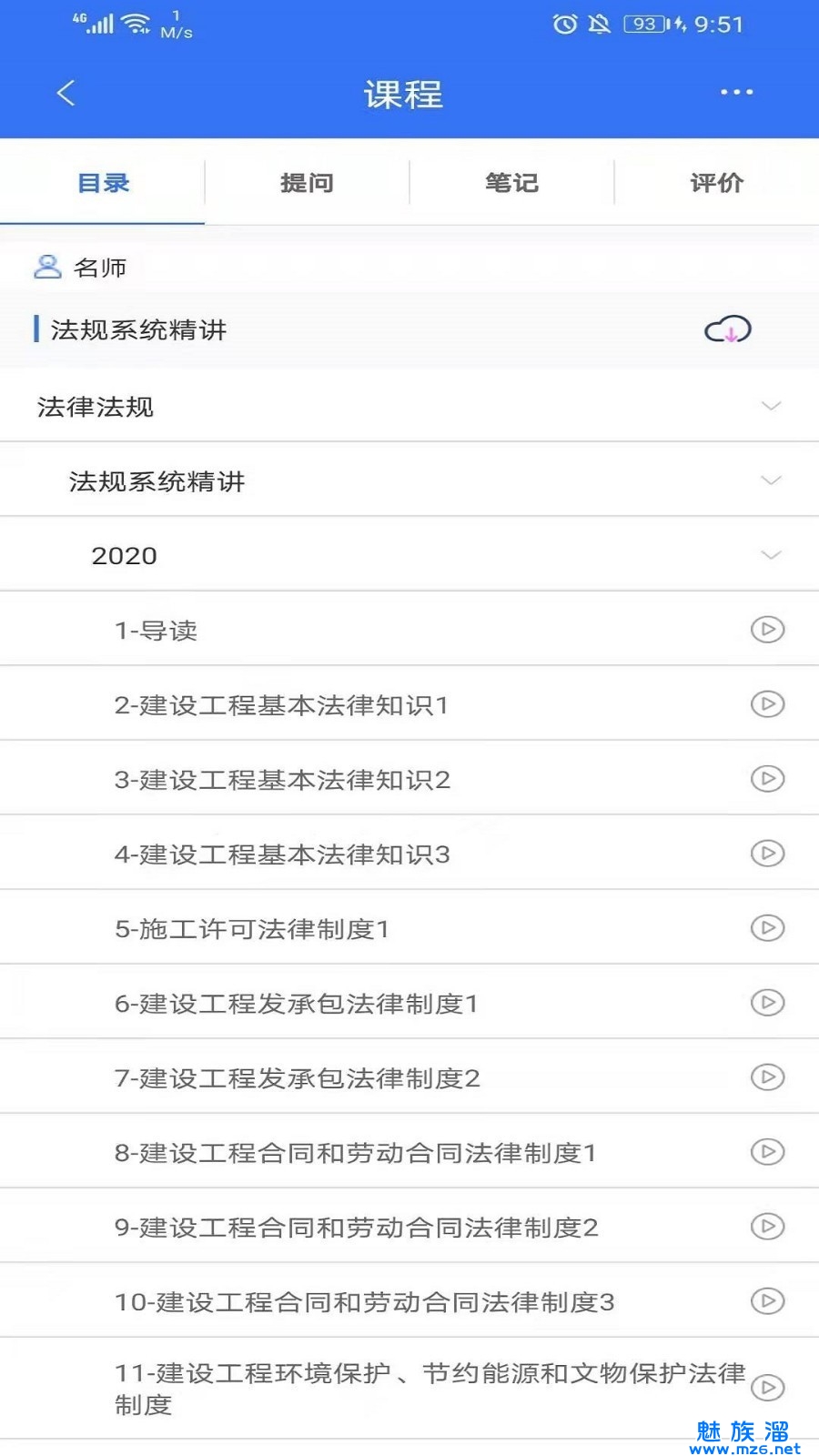Open lesson 11-建设工程环境保护、节约能源和文物保护法律制度
This screenshot has width=819, height=1456.
[x=430, y=1388]
